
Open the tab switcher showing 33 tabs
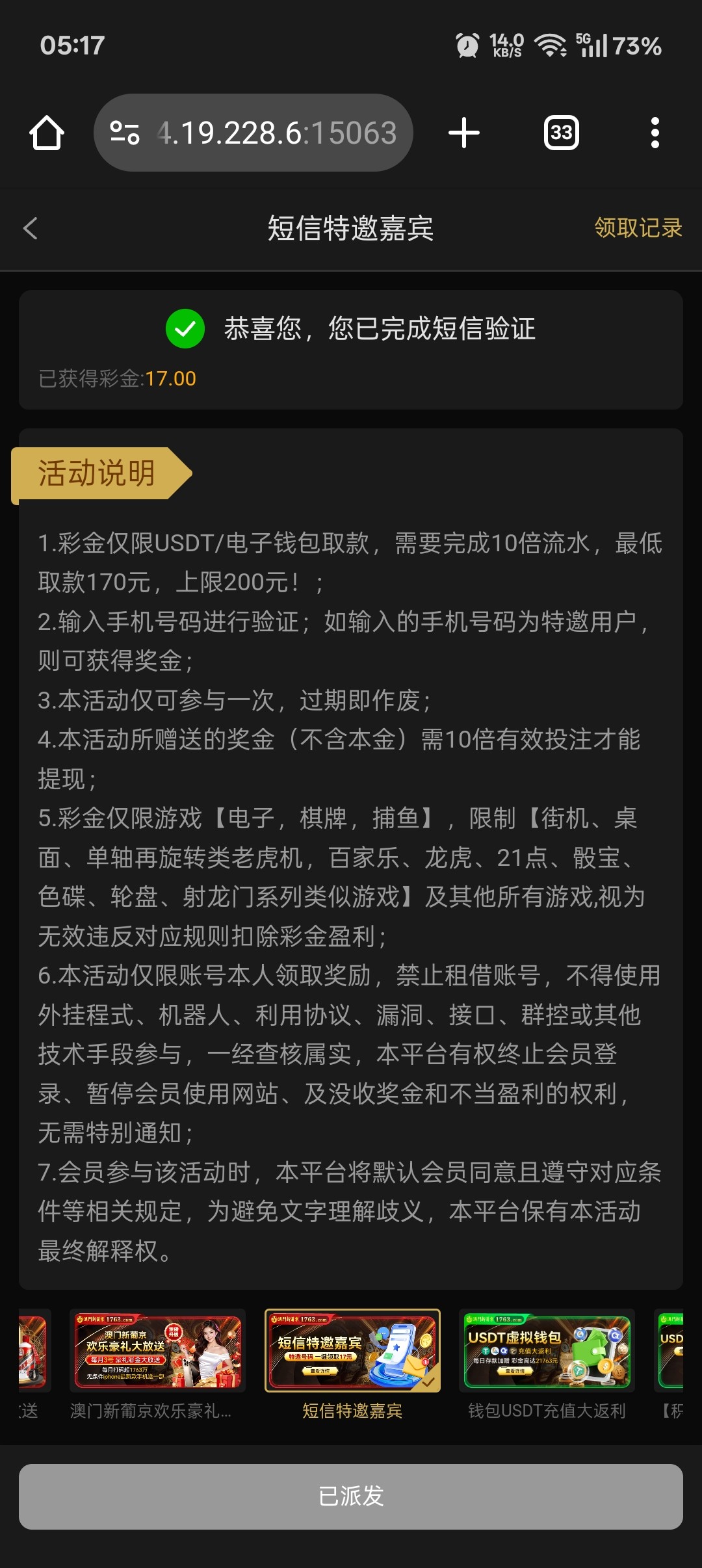tap(561, 133)
